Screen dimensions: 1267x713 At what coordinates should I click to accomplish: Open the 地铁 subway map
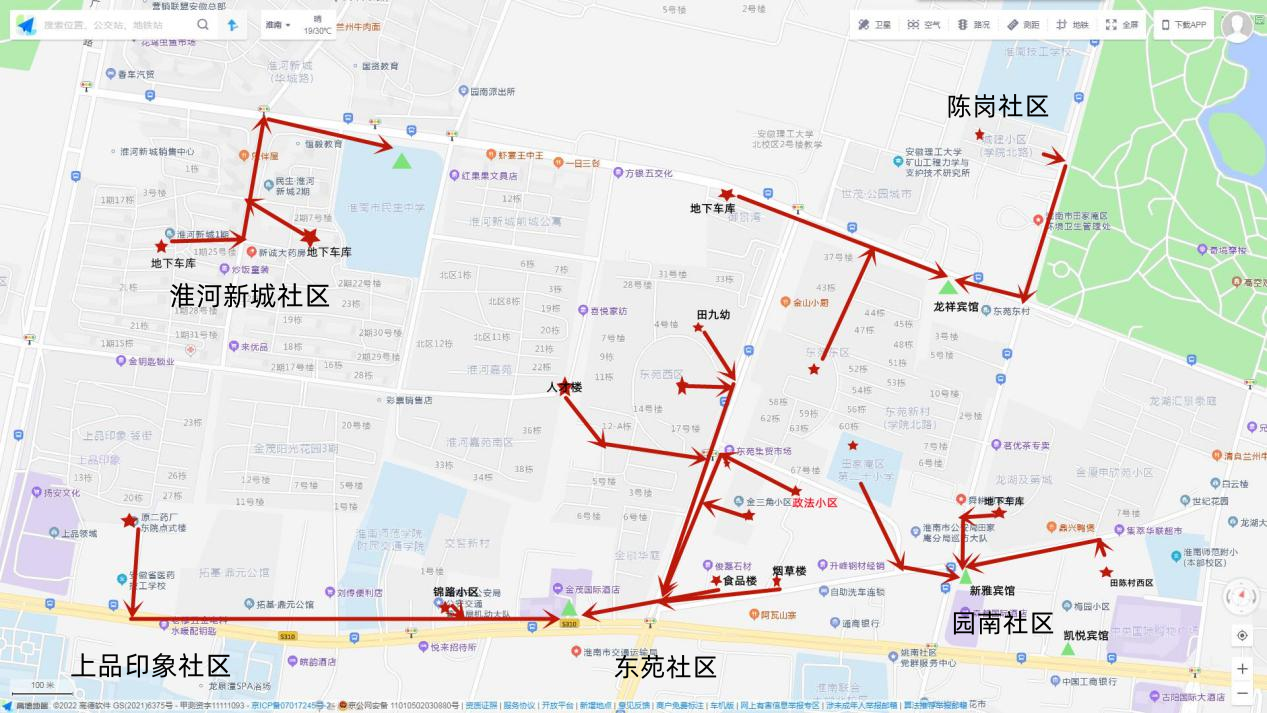[x=1072, y=25]
